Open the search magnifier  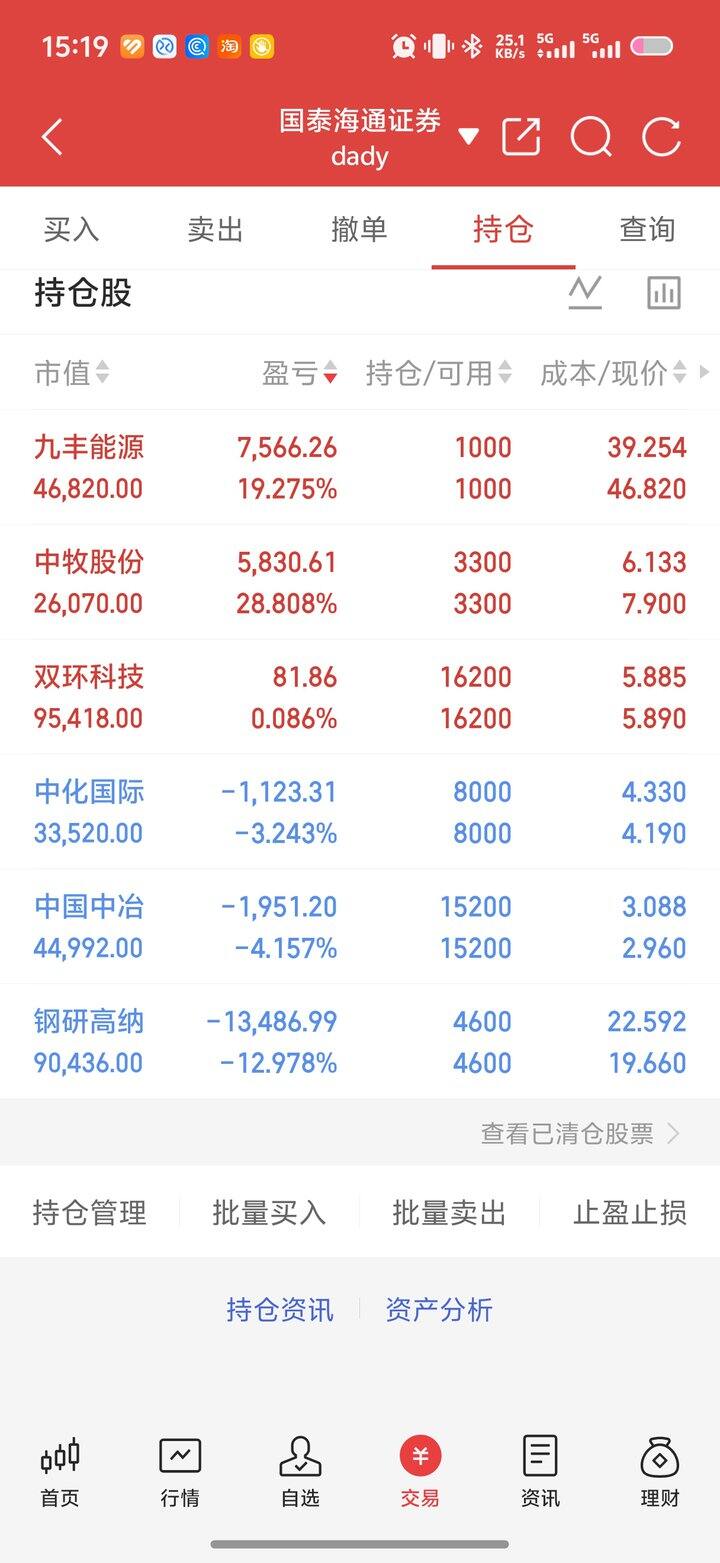[x=591, y=137]
